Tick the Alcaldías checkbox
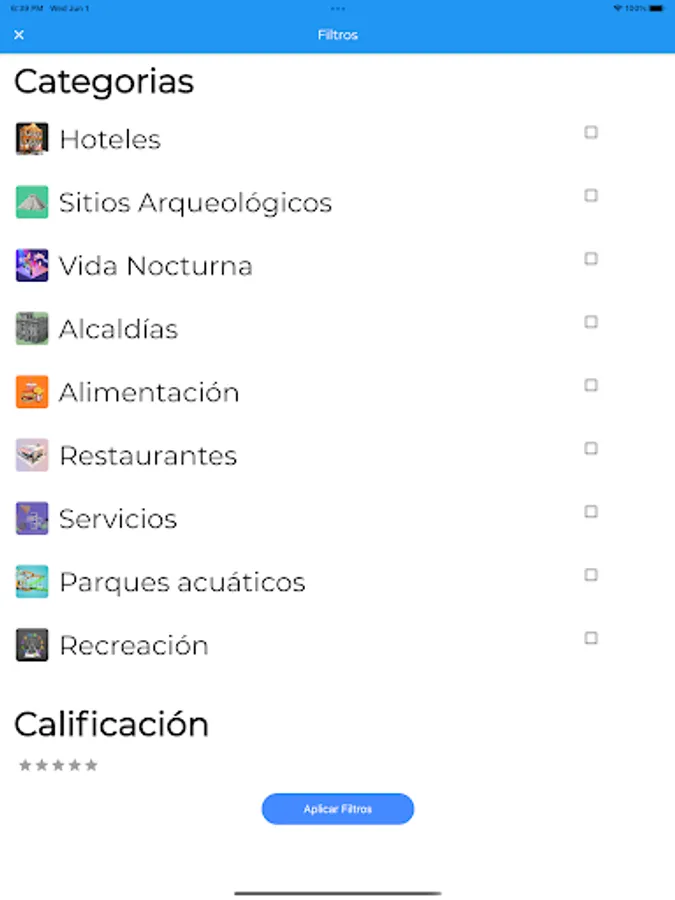Screen dimensions: 675x900 pos(591,322)
